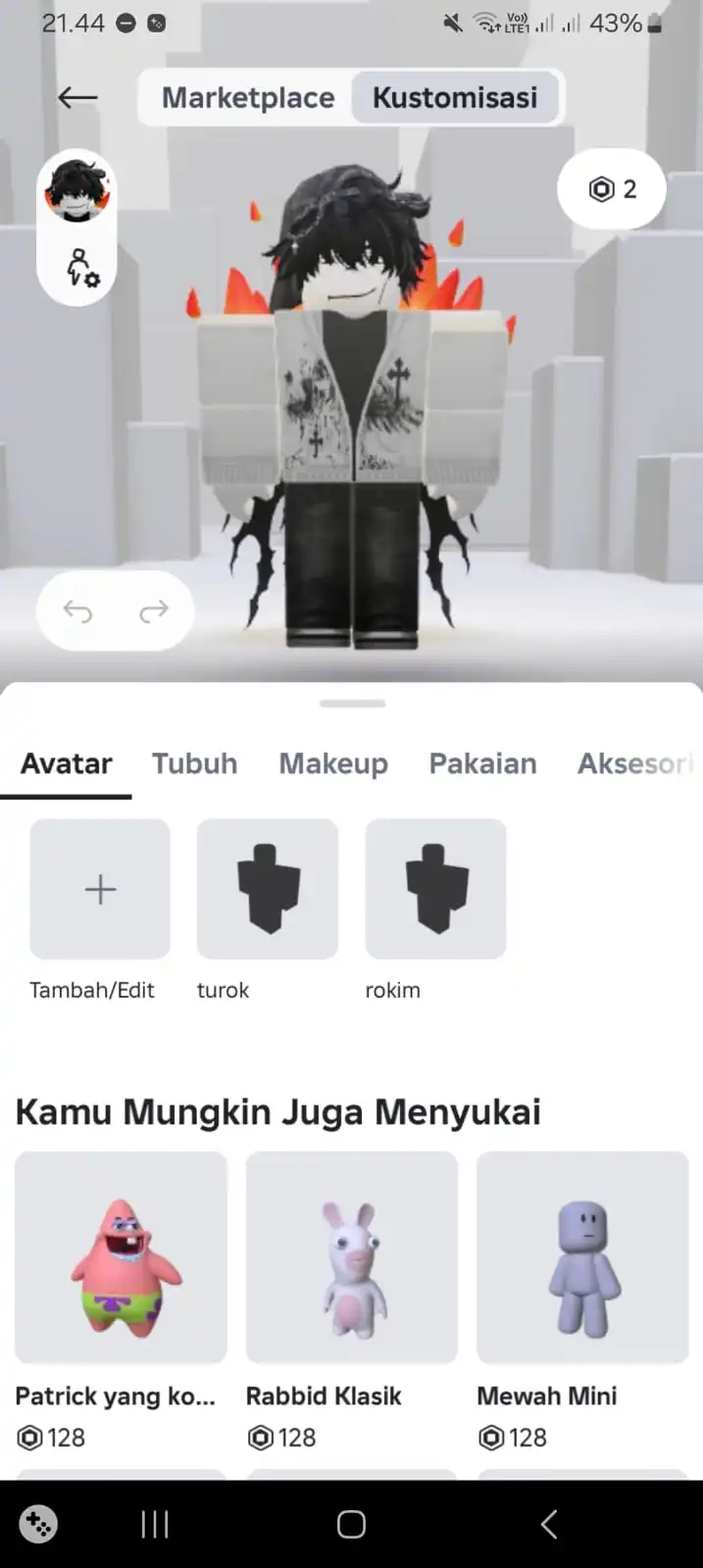The image size is (703, 1568).
Task: Open the Aksesori category
Action: click(x=634, y=763)
